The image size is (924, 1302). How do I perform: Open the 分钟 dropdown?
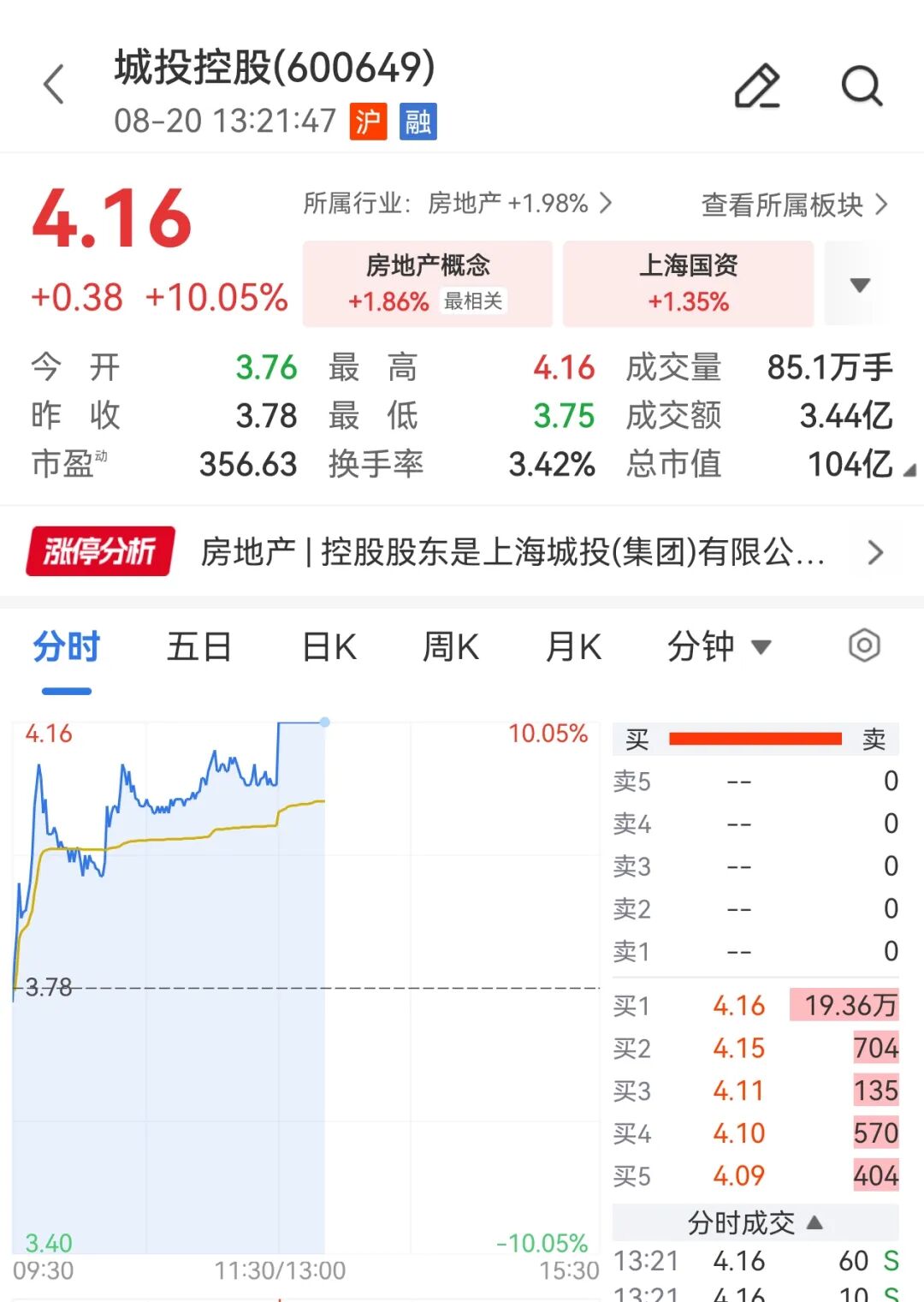tap(719, 646)
